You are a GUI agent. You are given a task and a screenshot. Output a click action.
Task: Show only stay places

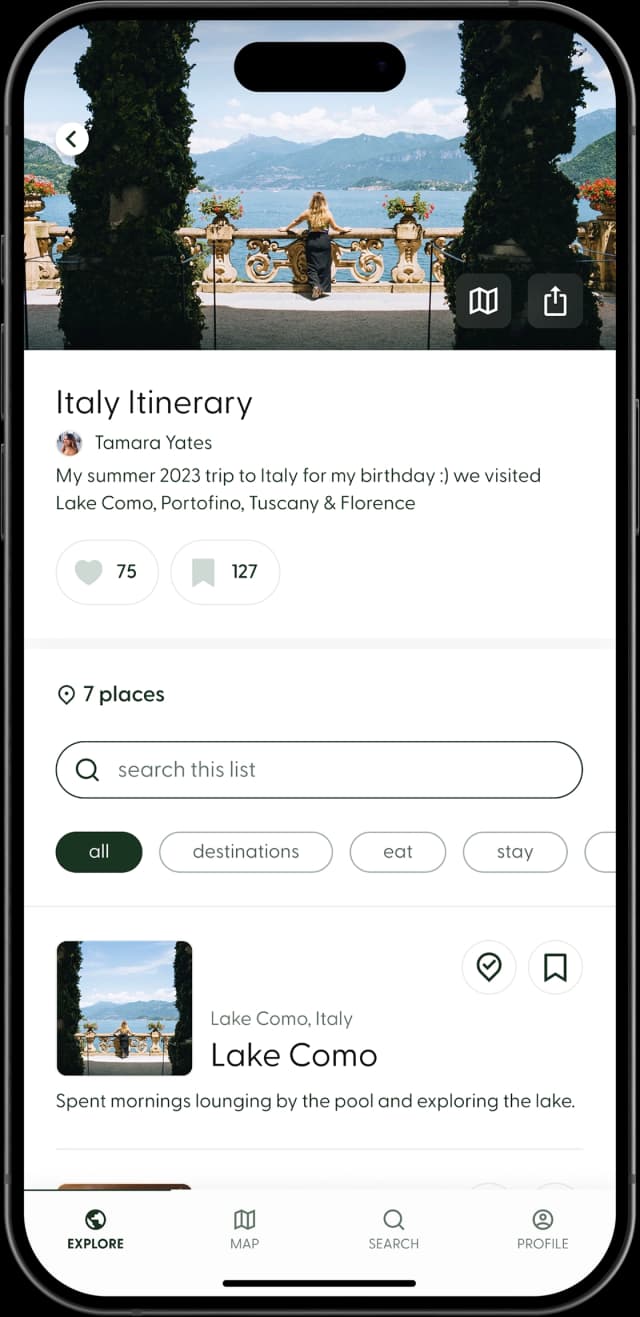pos(514,852)
